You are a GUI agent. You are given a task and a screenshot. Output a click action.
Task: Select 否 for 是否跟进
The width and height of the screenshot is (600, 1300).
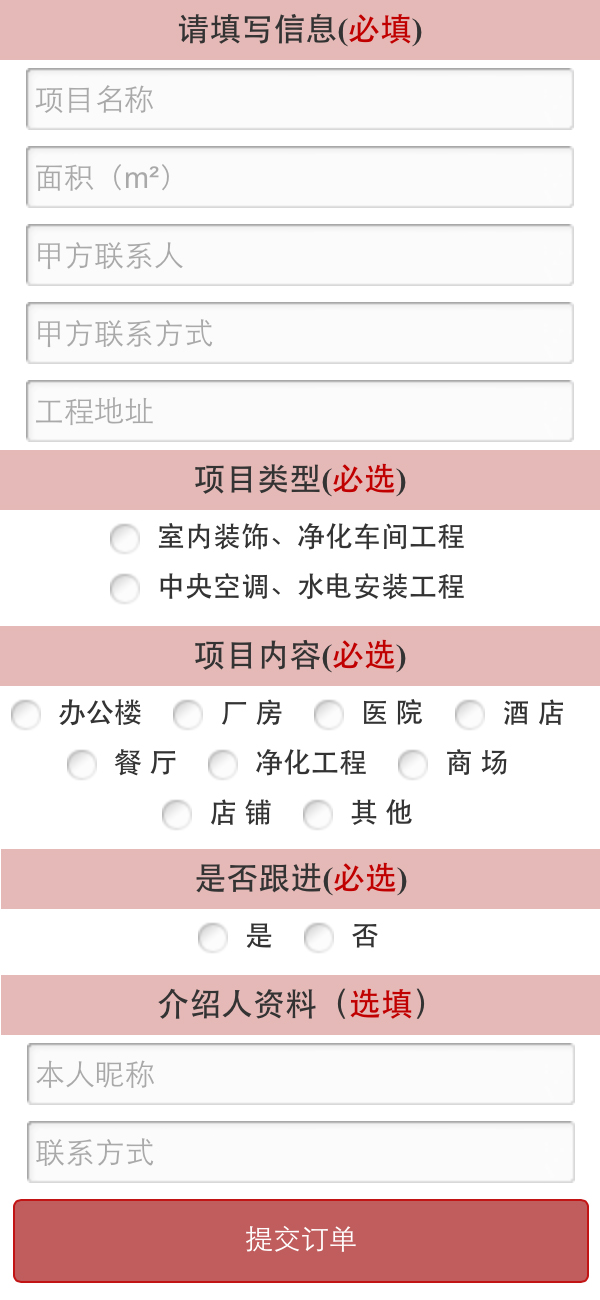(x=319, y=938)
